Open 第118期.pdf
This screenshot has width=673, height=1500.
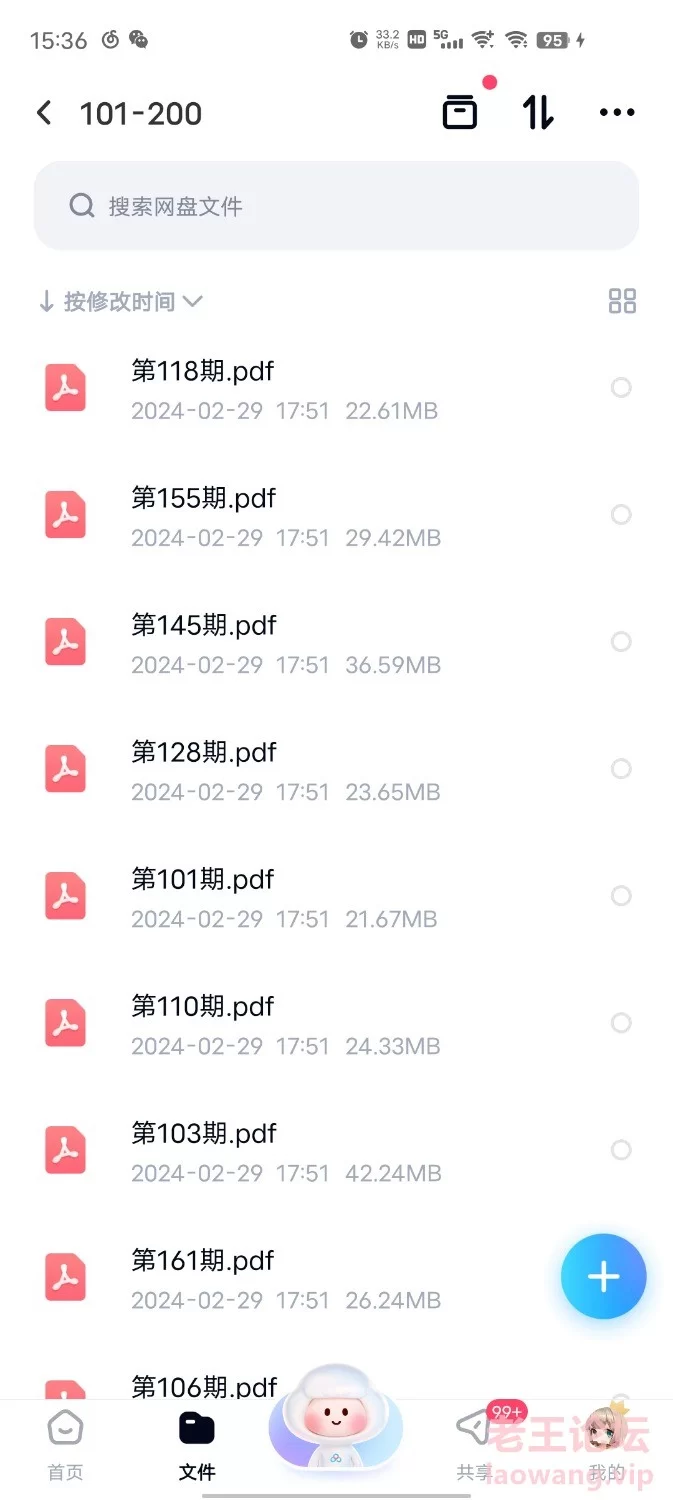[203, 371]
